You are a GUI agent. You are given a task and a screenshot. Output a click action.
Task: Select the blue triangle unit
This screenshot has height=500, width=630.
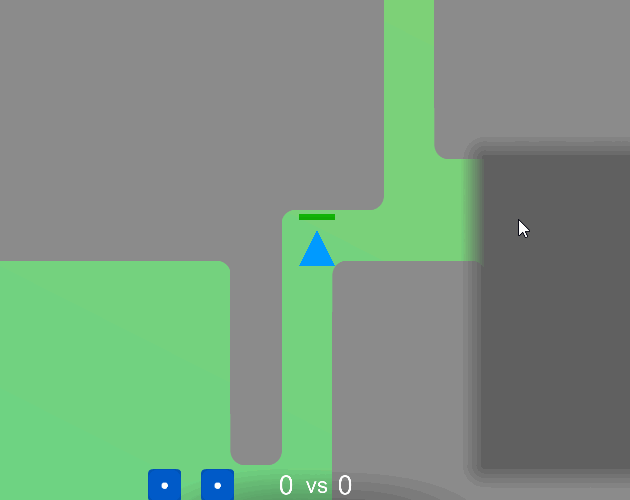click(x=317, y=248)
